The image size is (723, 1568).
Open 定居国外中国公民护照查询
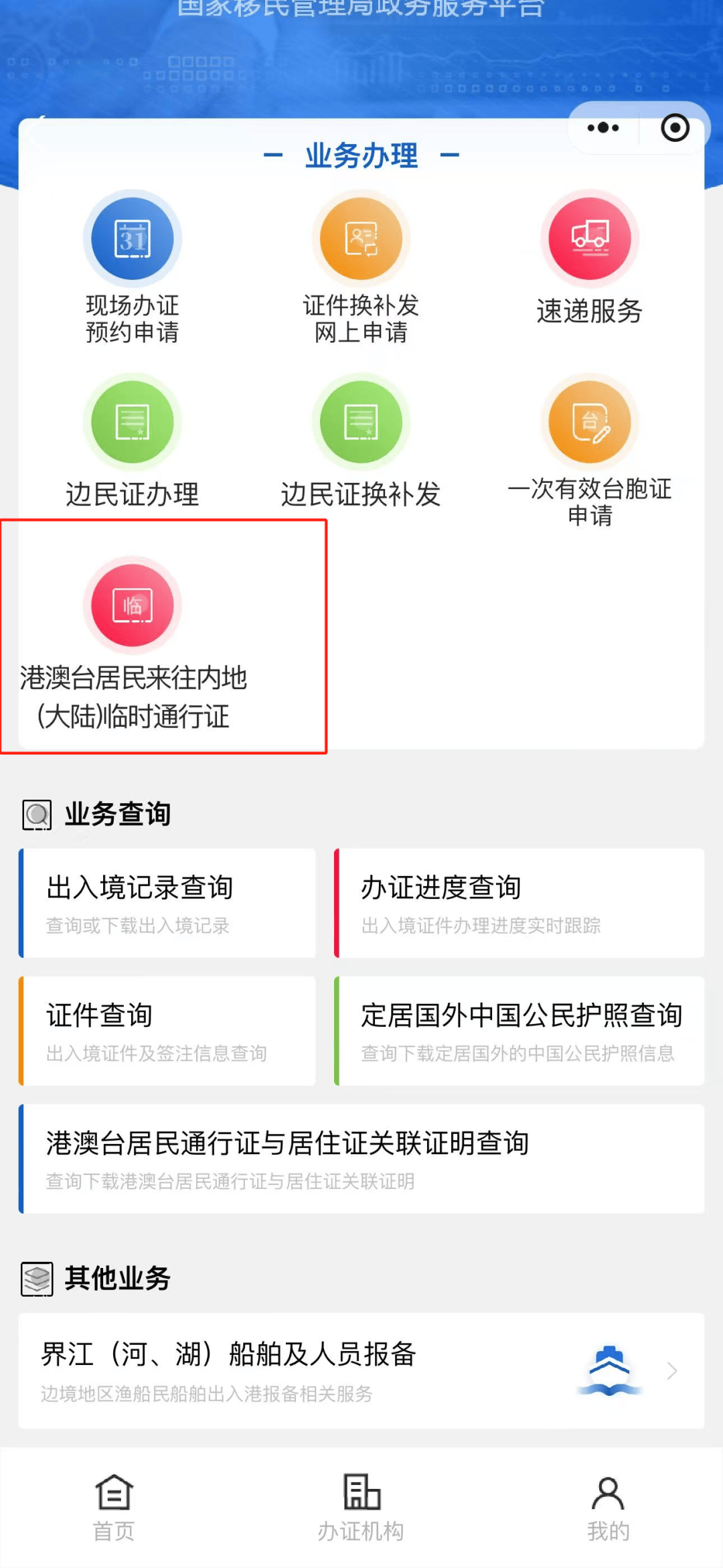519,1031
